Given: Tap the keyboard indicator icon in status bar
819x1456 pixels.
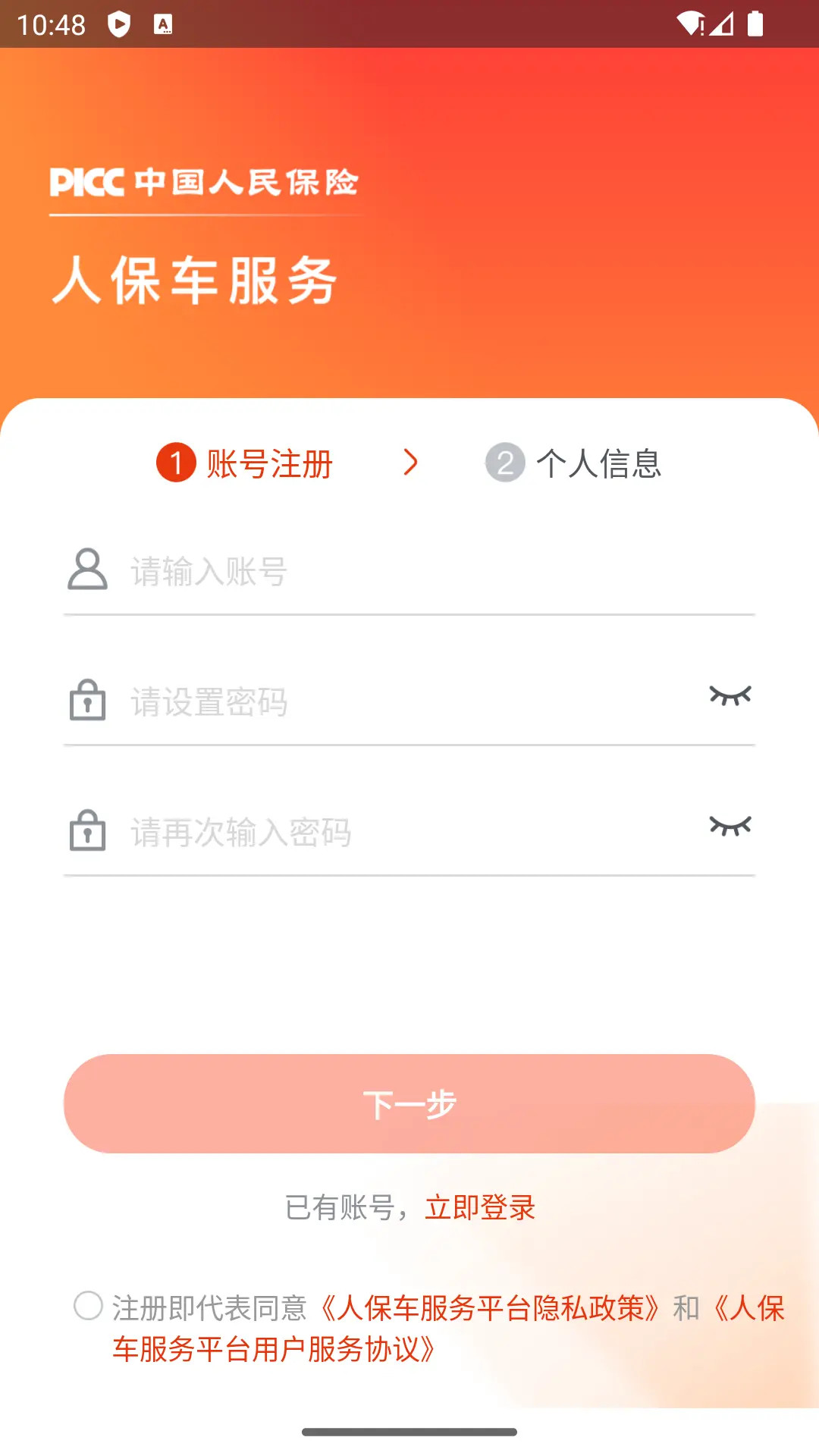Looking at the screenshot, I should tap(162, 24).
